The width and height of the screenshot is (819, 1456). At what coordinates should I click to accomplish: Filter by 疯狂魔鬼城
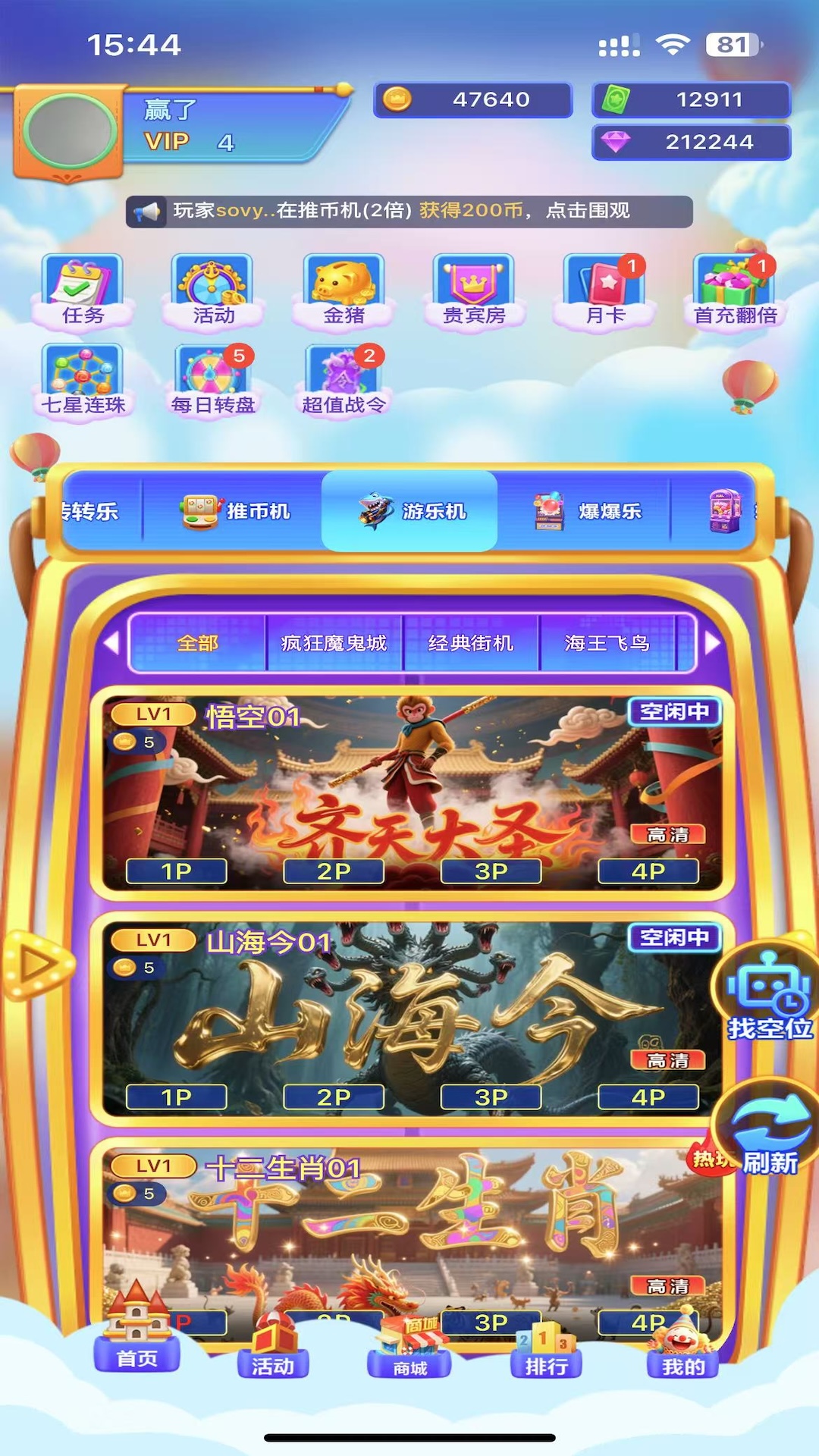tap(334, 643)
